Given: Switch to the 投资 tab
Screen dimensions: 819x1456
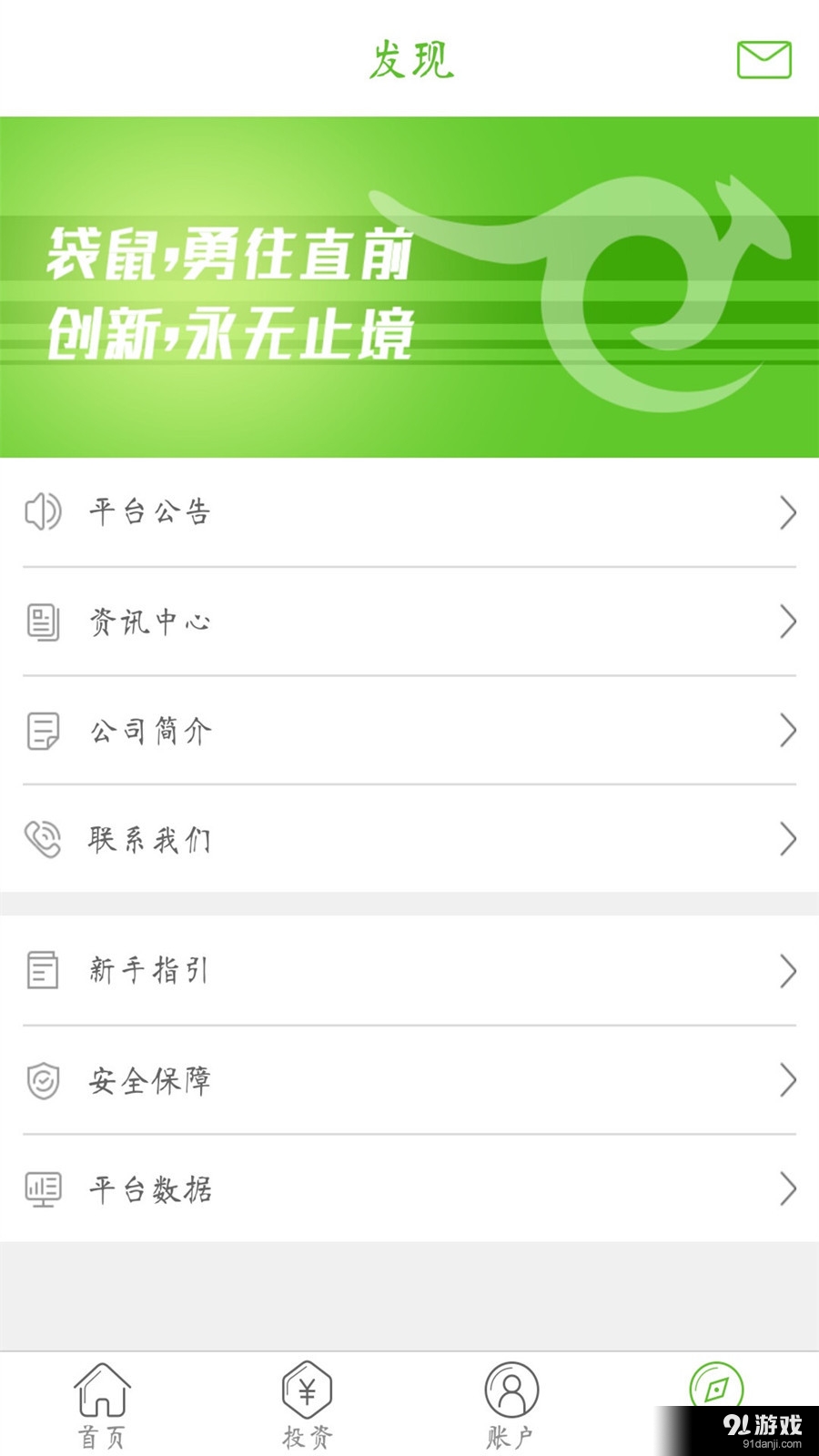Looking at the screenshot, I should click(x=307, y=1401).
